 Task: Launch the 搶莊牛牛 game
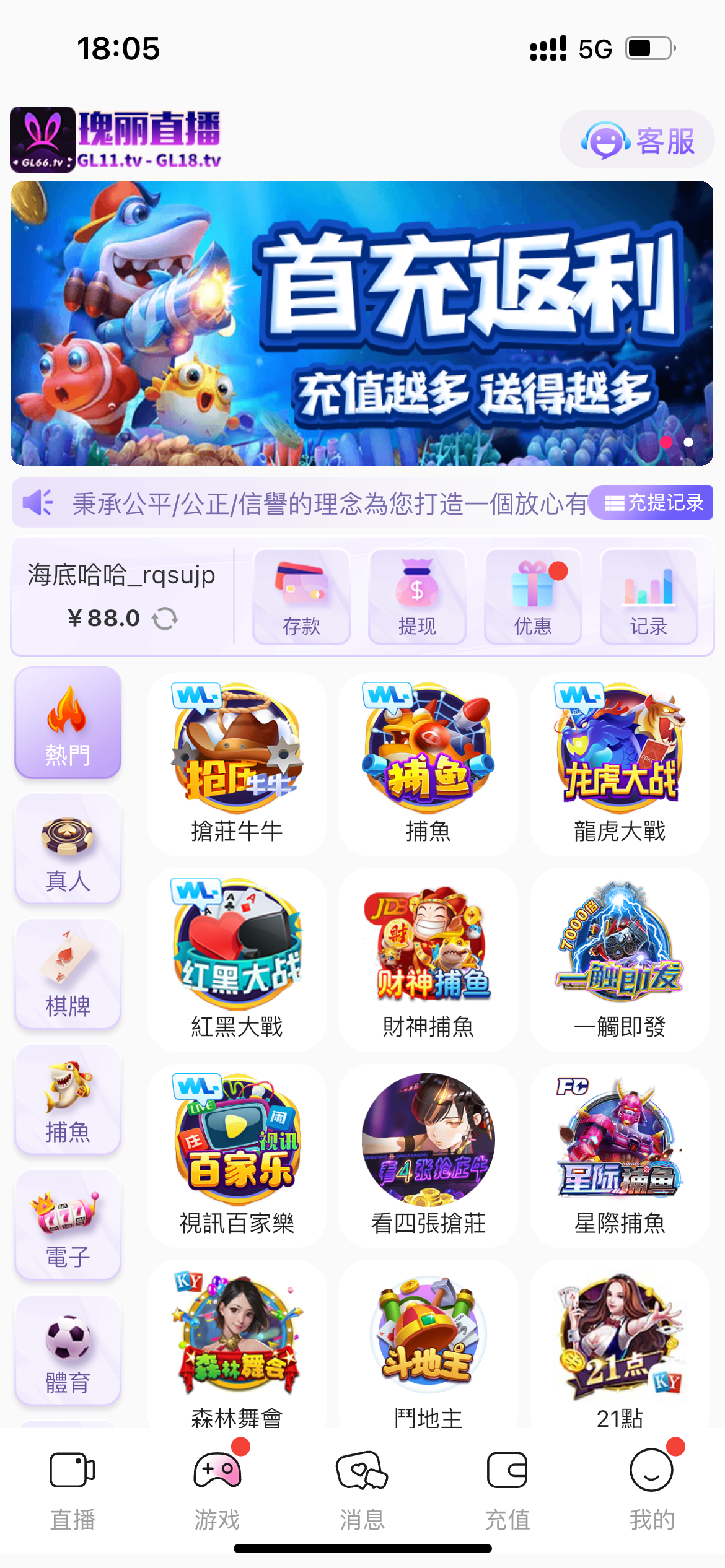[237, 764]
